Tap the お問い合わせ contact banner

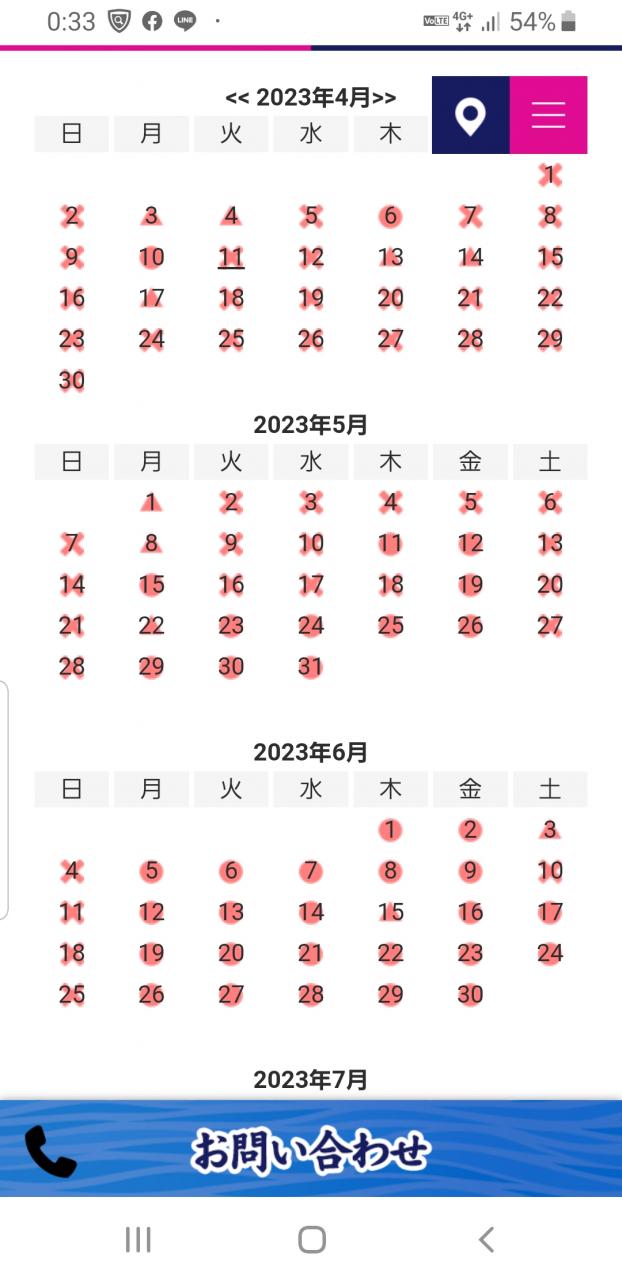(311, 1150)
